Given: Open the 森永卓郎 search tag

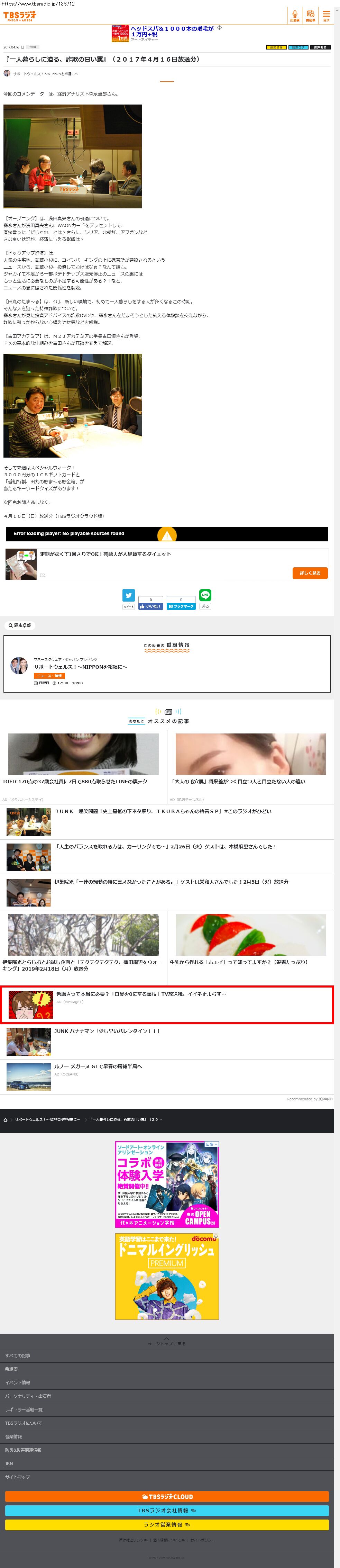Looking at the screenshot, I should click(x=19, y=625).
